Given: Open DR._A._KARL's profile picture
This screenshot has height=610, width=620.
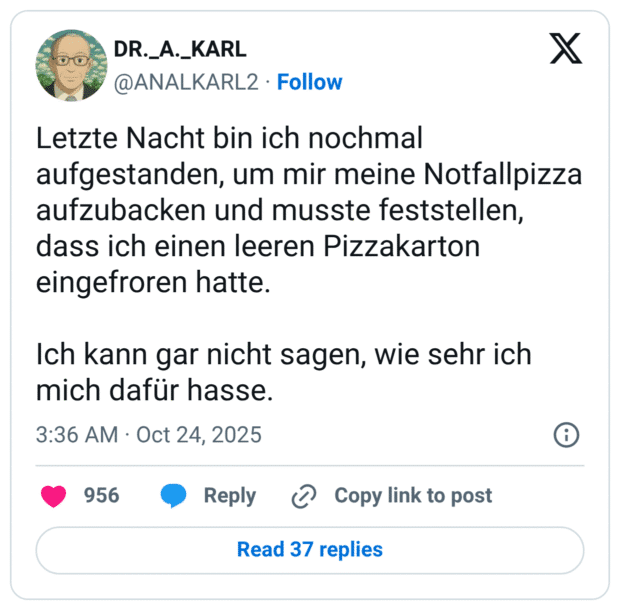Looking at the screenshot, I should point(70,66).
